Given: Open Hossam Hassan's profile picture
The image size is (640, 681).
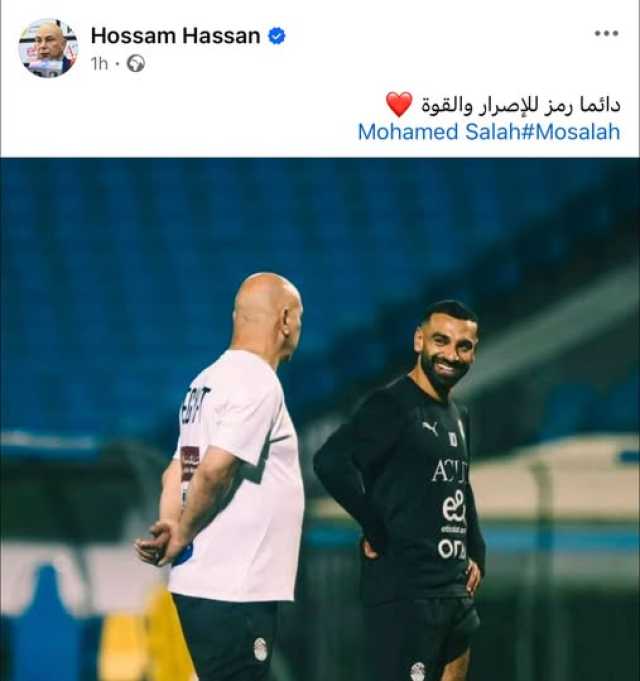Looking at the screenshot, I should [x=48, y=47].
